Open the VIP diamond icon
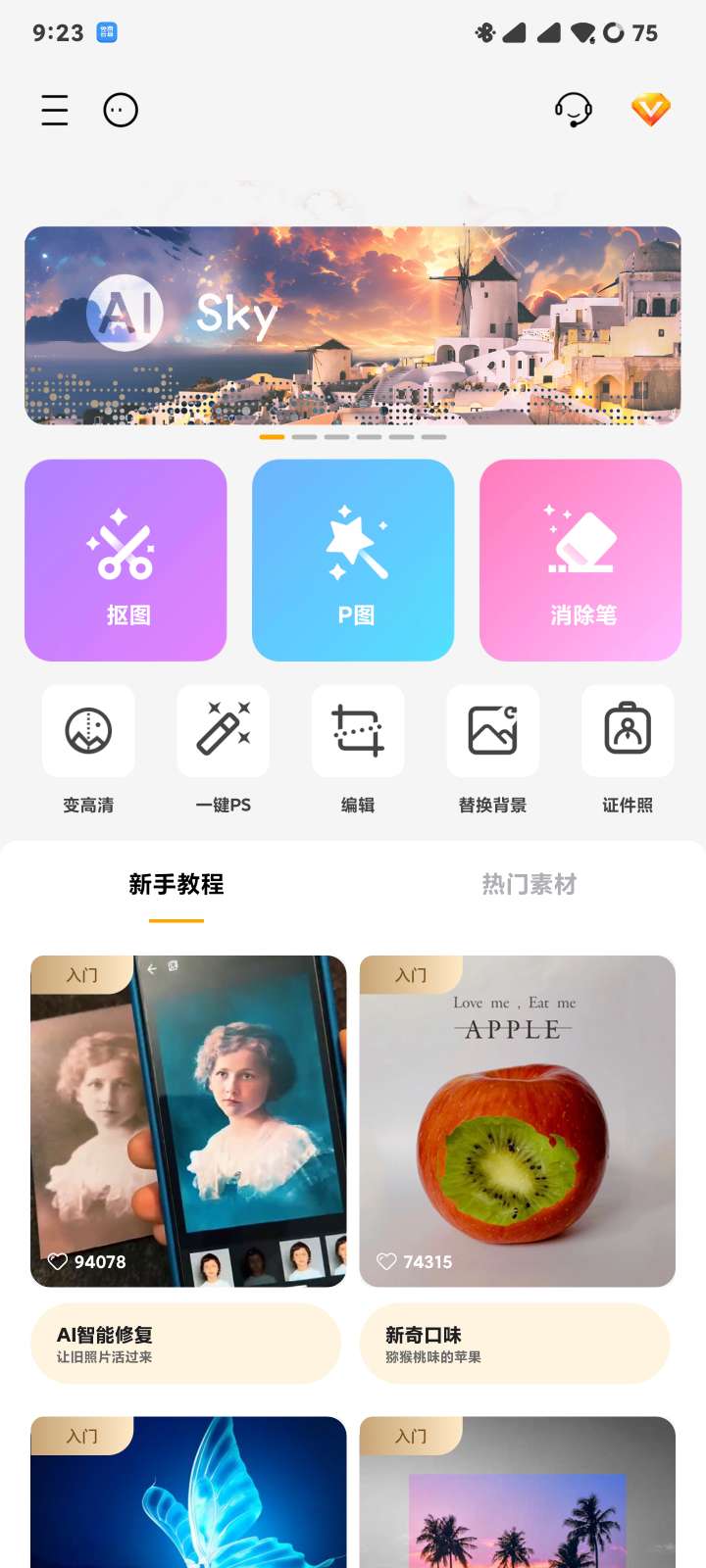The width and height of the screenshot is (706, 1568). coord(650,110)
